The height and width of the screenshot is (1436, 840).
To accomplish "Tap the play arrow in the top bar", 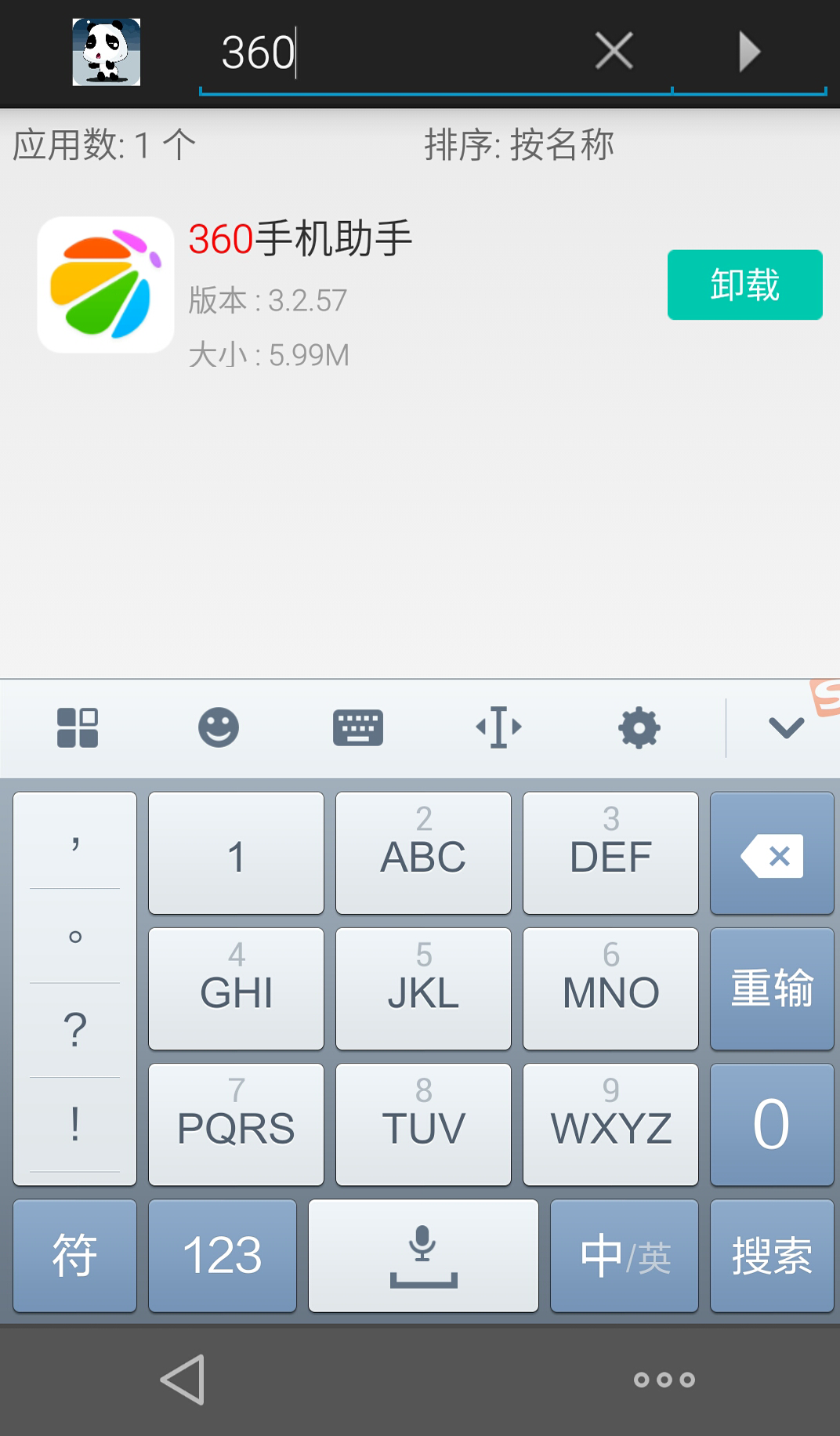I will (x=749, y=52).
